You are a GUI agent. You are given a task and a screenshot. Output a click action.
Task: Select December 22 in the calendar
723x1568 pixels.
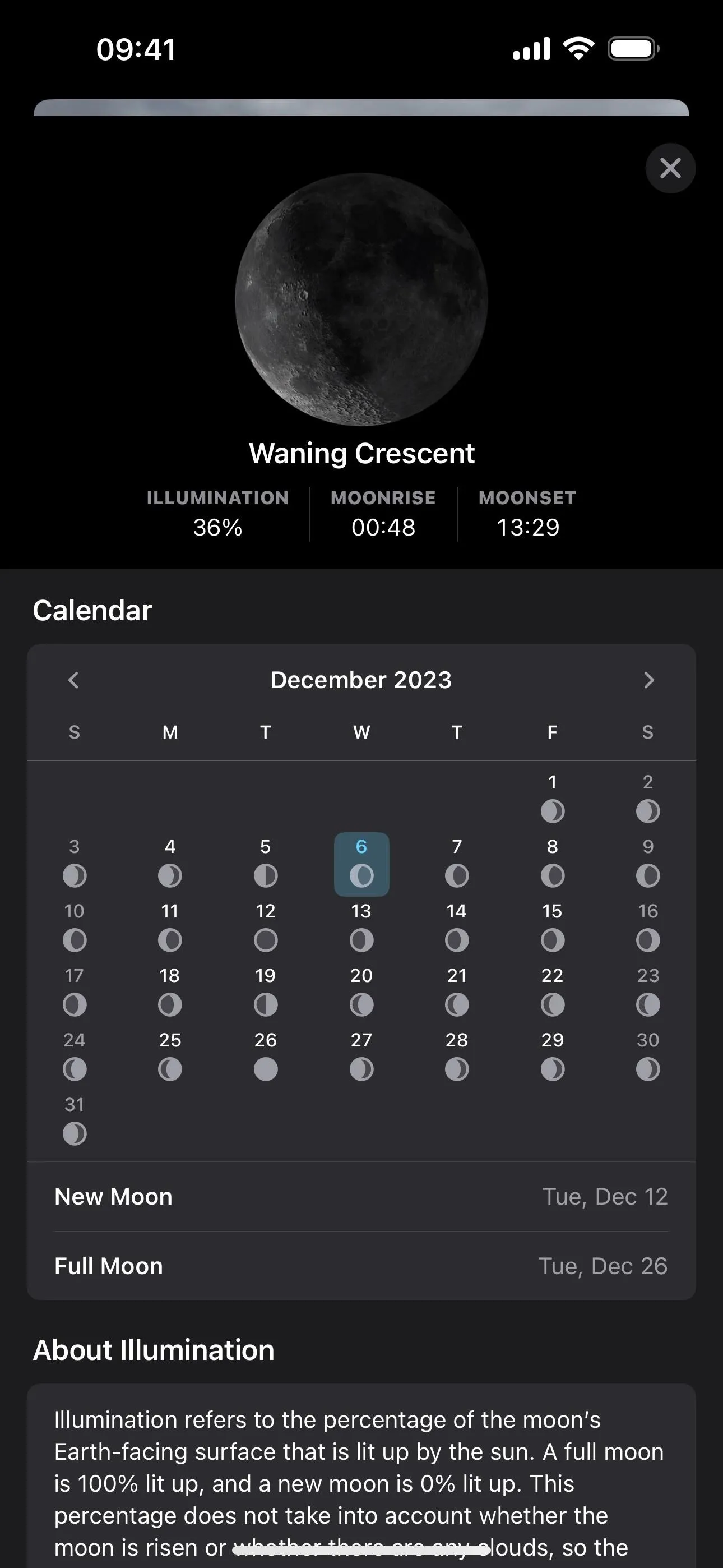point(552,992)
